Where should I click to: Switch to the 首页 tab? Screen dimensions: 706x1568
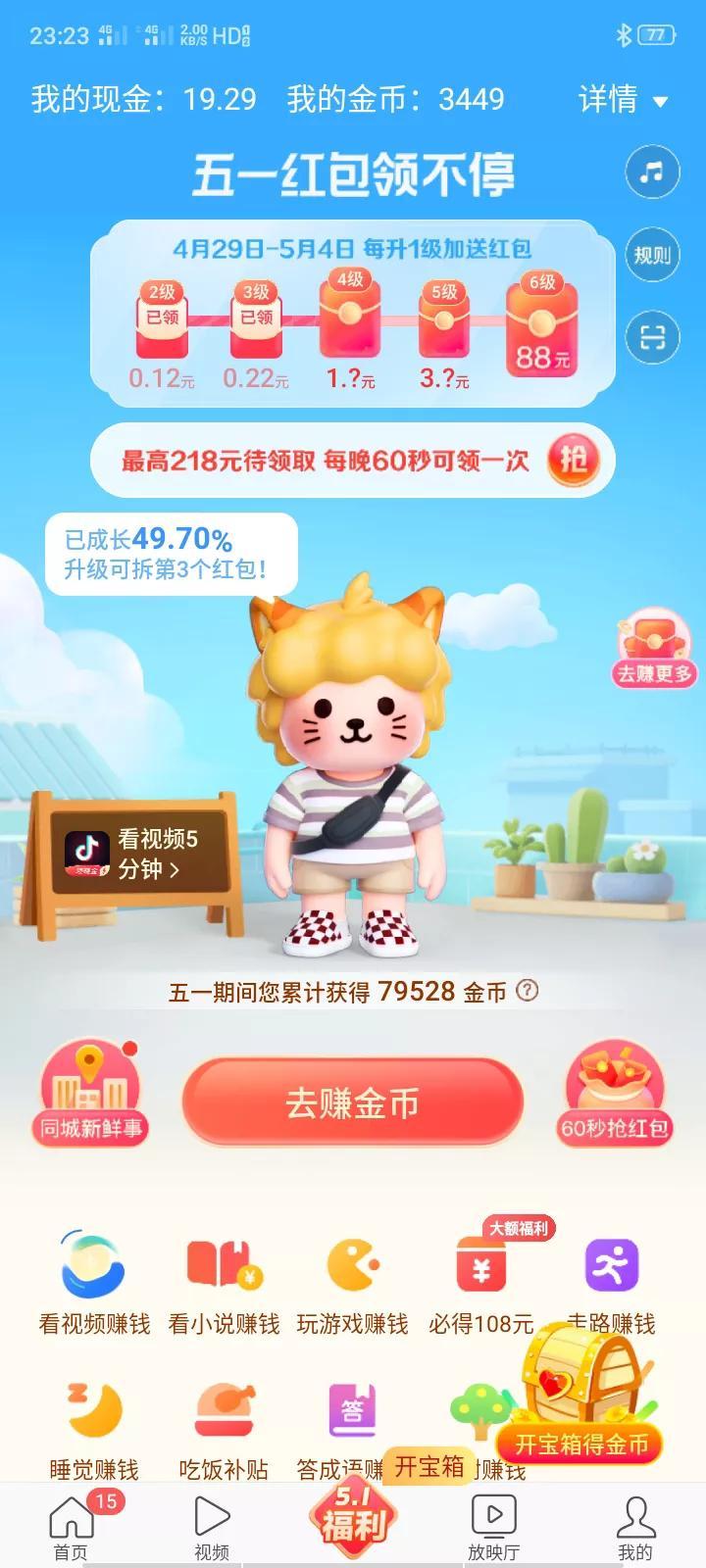point(71,1525)
